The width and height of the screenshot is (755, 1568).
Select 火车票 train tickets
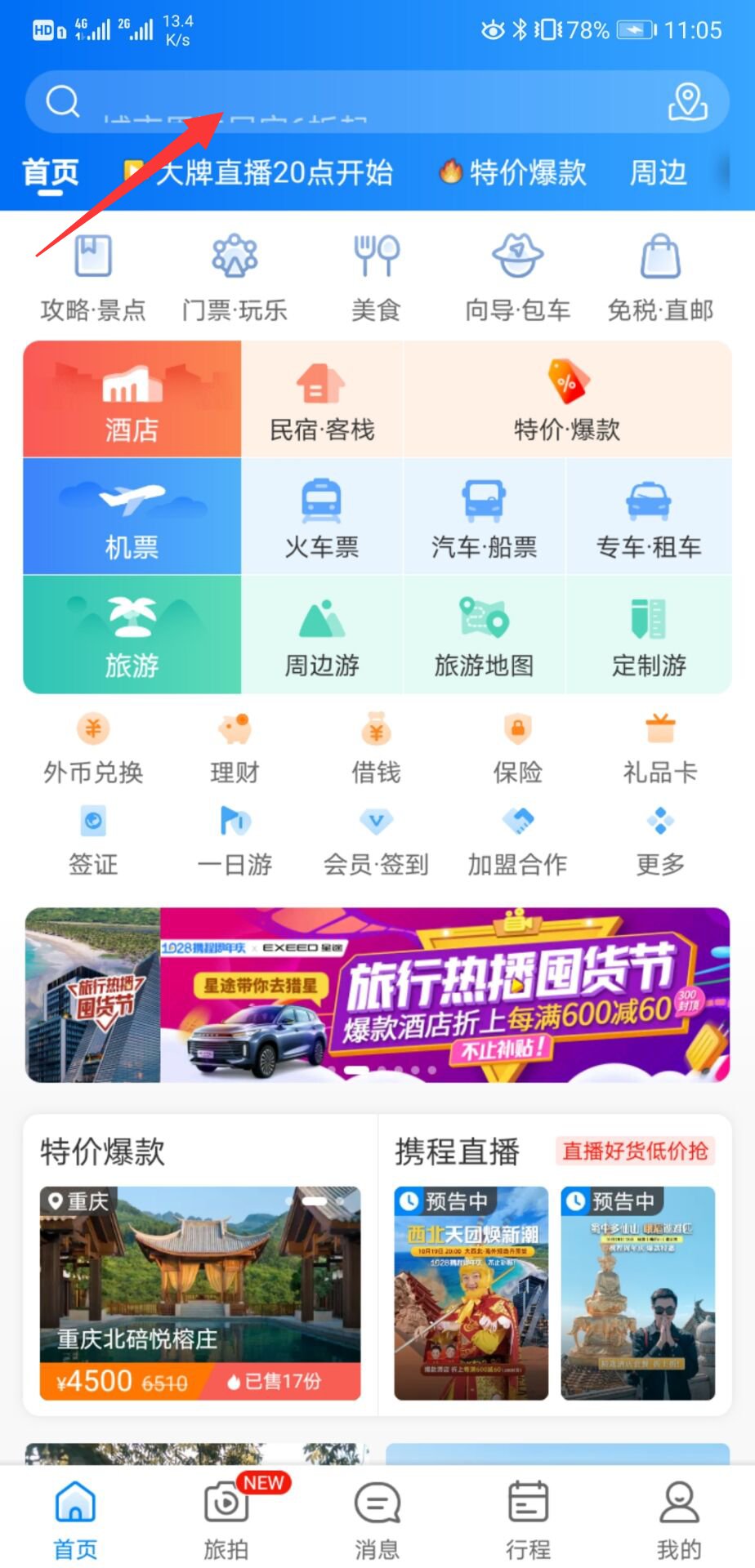[x=322, y=516]
